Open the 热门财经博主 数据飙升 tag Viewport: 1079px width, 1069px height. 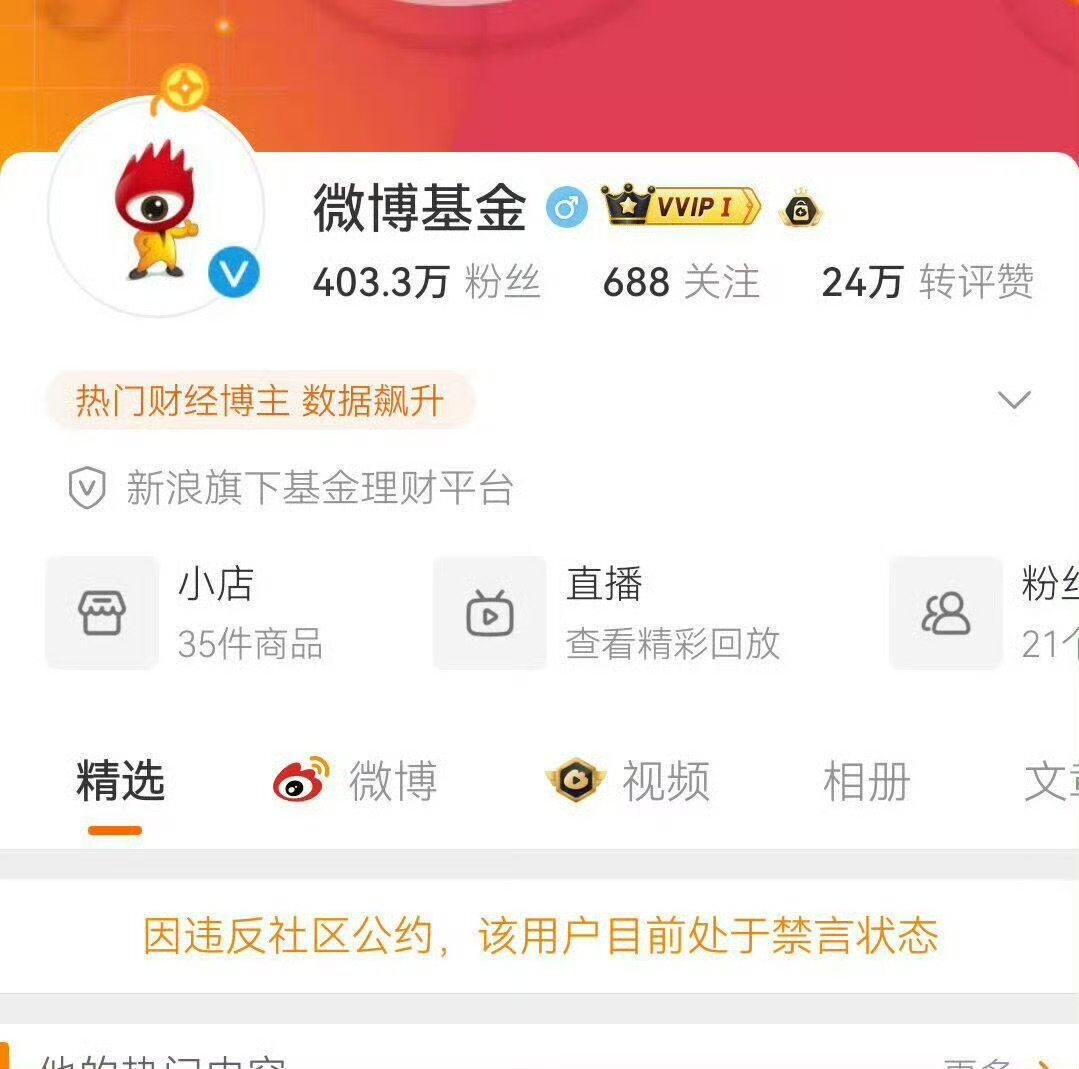[260, 401]
